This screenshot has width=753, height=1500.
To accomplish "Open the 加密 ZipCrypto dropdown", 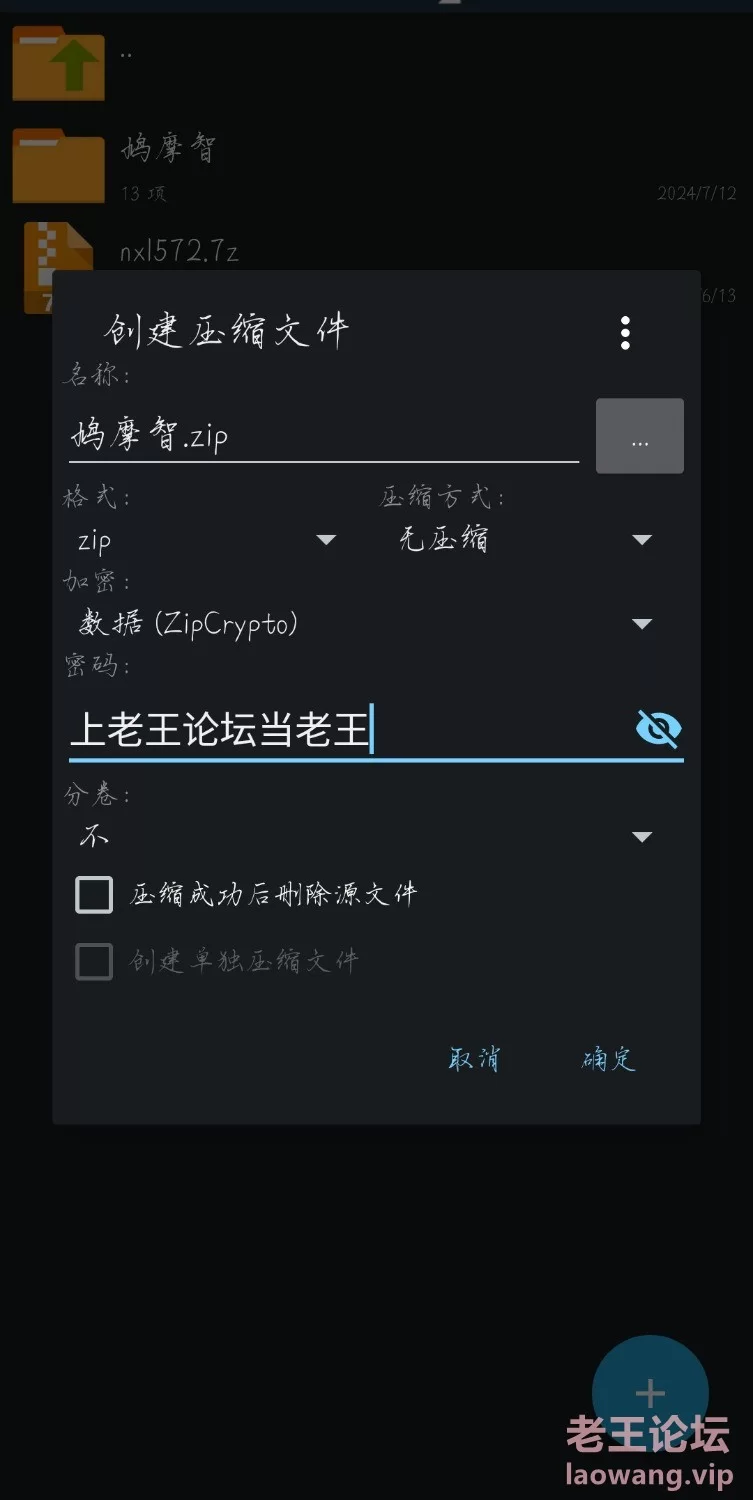I will 365,624.
